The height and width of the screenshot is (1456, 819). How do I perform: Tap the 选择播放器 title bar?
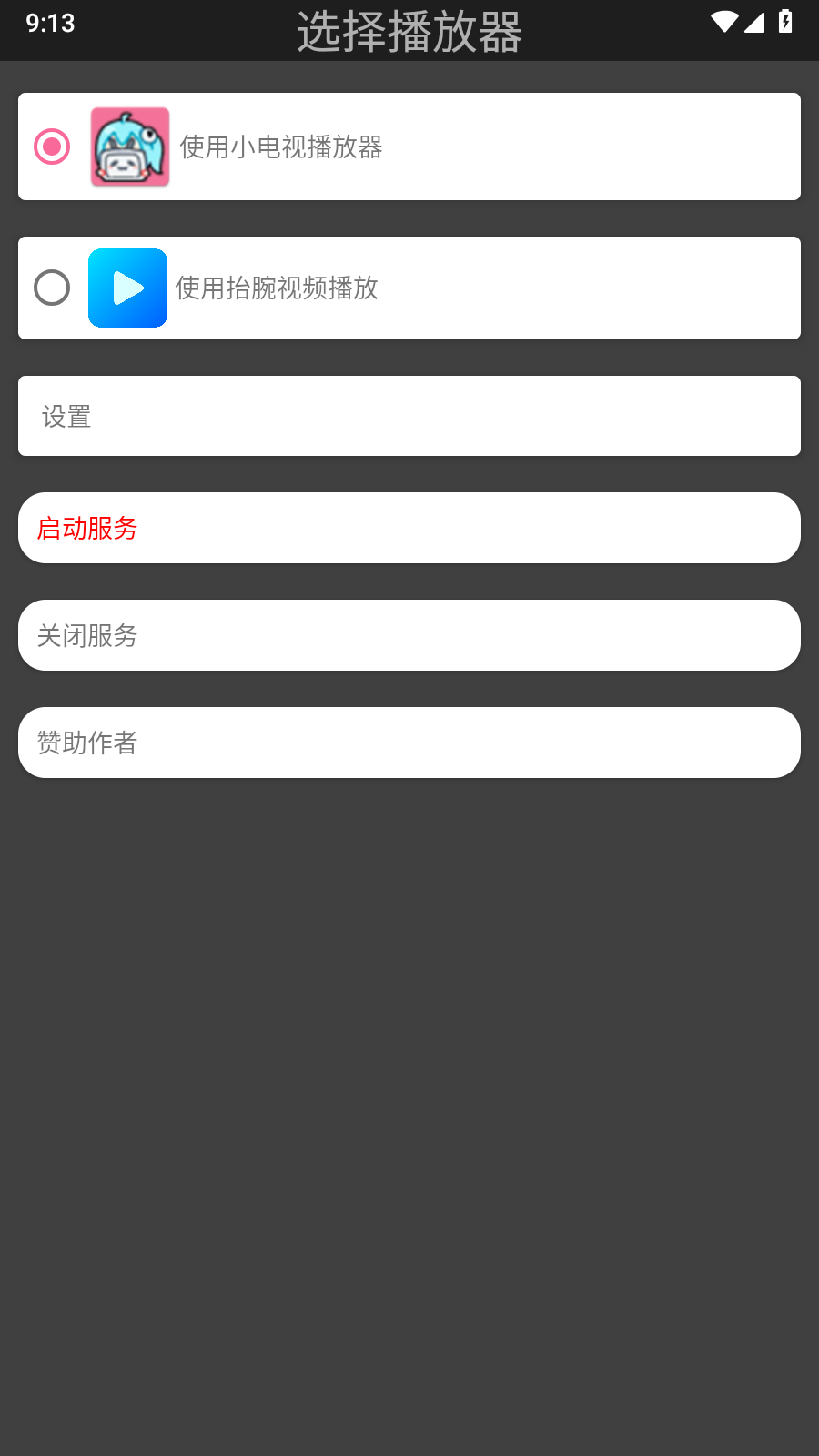(409, 30)
